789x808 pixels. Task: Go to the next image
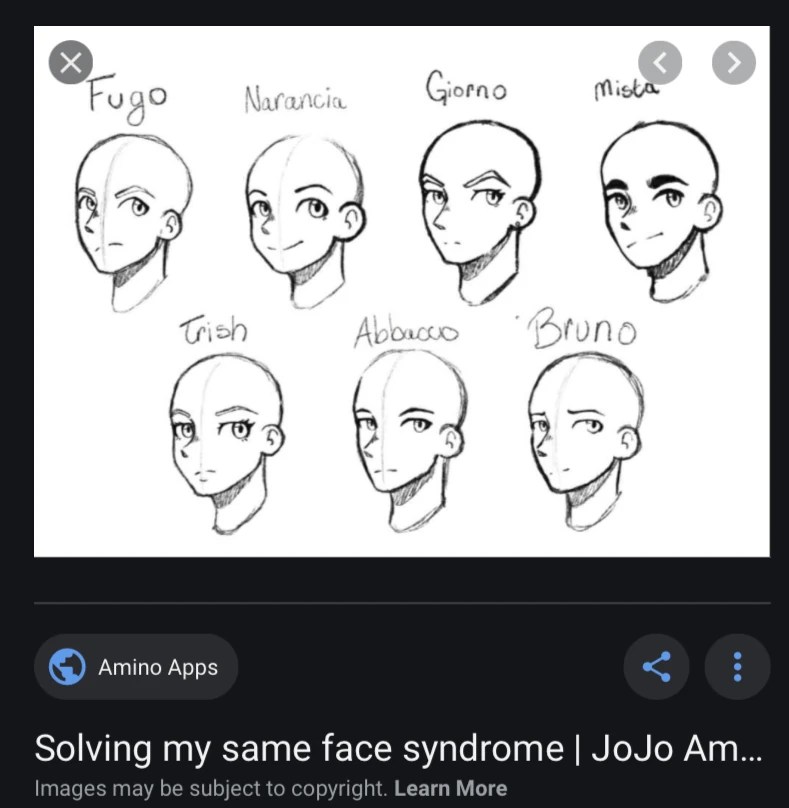(x=733, y=63)
